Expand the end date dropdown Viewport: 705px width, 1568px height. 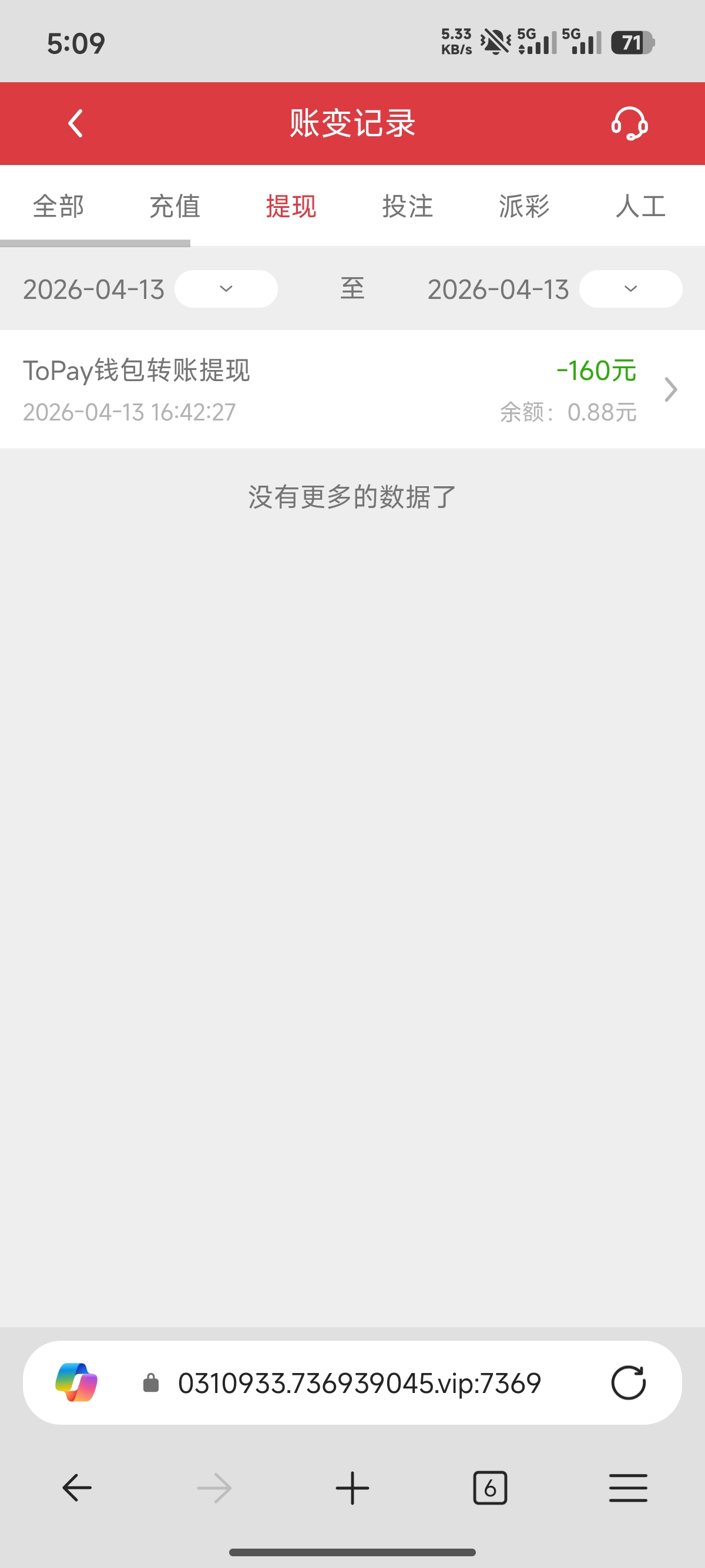pos(630,289)
